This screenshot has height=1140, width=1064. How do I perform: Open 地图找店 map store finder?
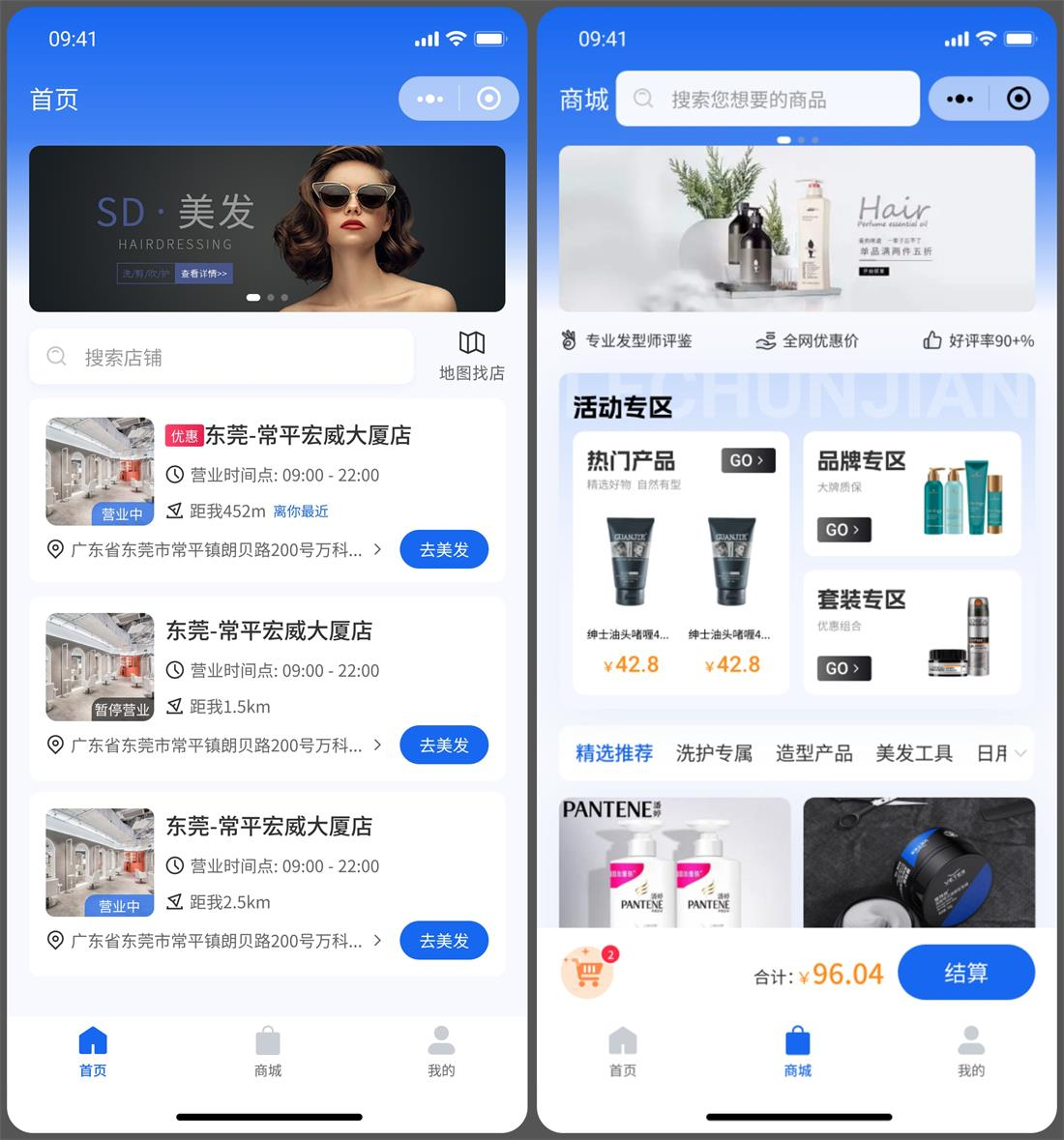[471, 355]
